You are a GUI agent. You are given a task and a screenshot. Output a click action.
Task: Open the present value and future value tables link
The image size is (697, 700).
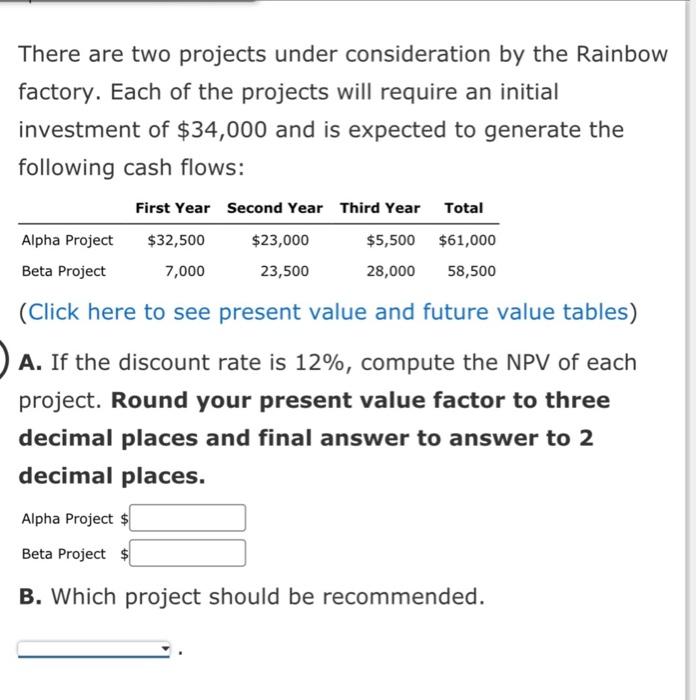click(327, 312)
